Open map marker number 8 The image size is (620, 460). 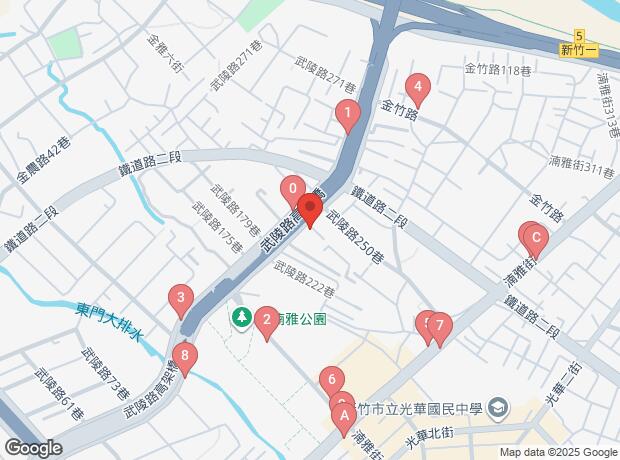[183, 355]
